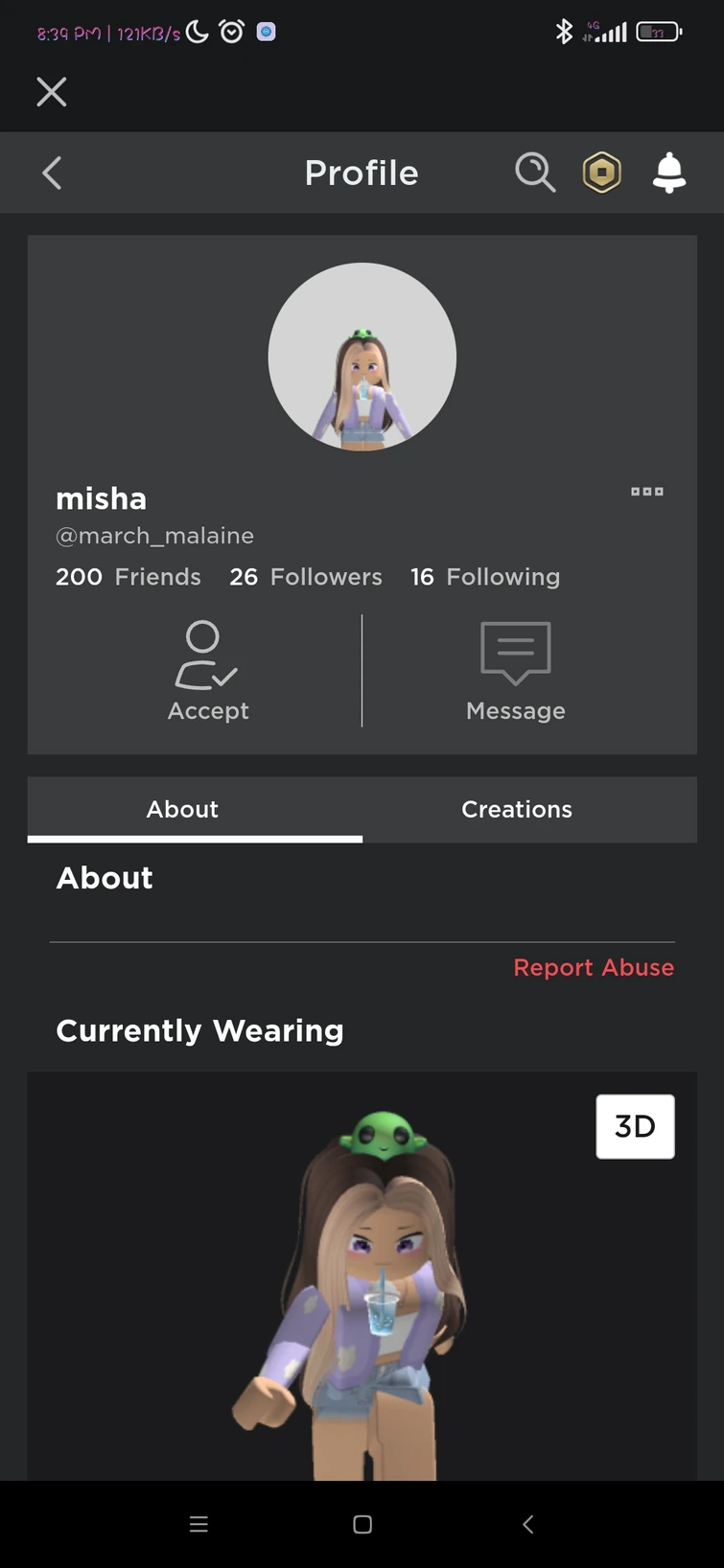The image size is (724, 1568).
Task: Close the in-app view with the X
Action: pyautogui.click(x=52, y=92)
